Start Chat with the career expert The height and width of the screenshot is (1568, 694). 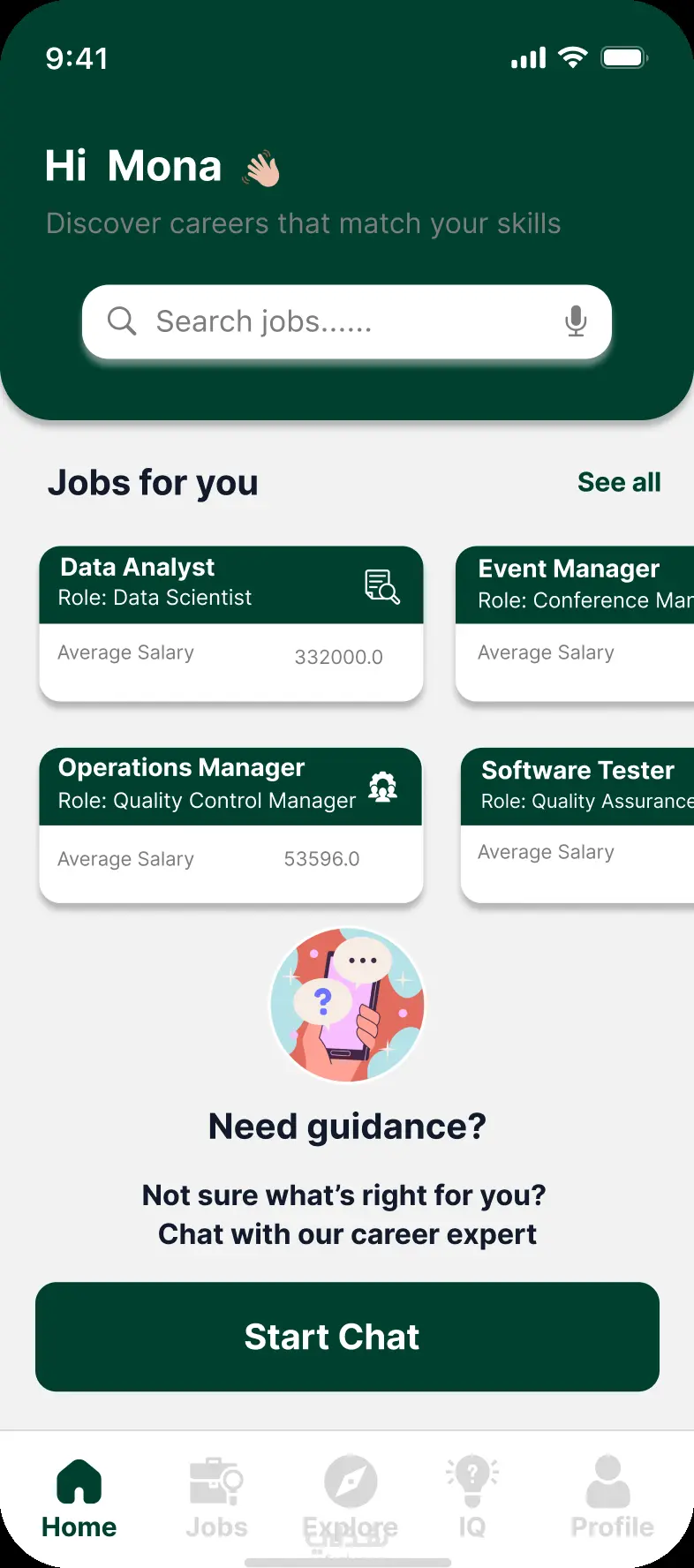(347, 1337)
